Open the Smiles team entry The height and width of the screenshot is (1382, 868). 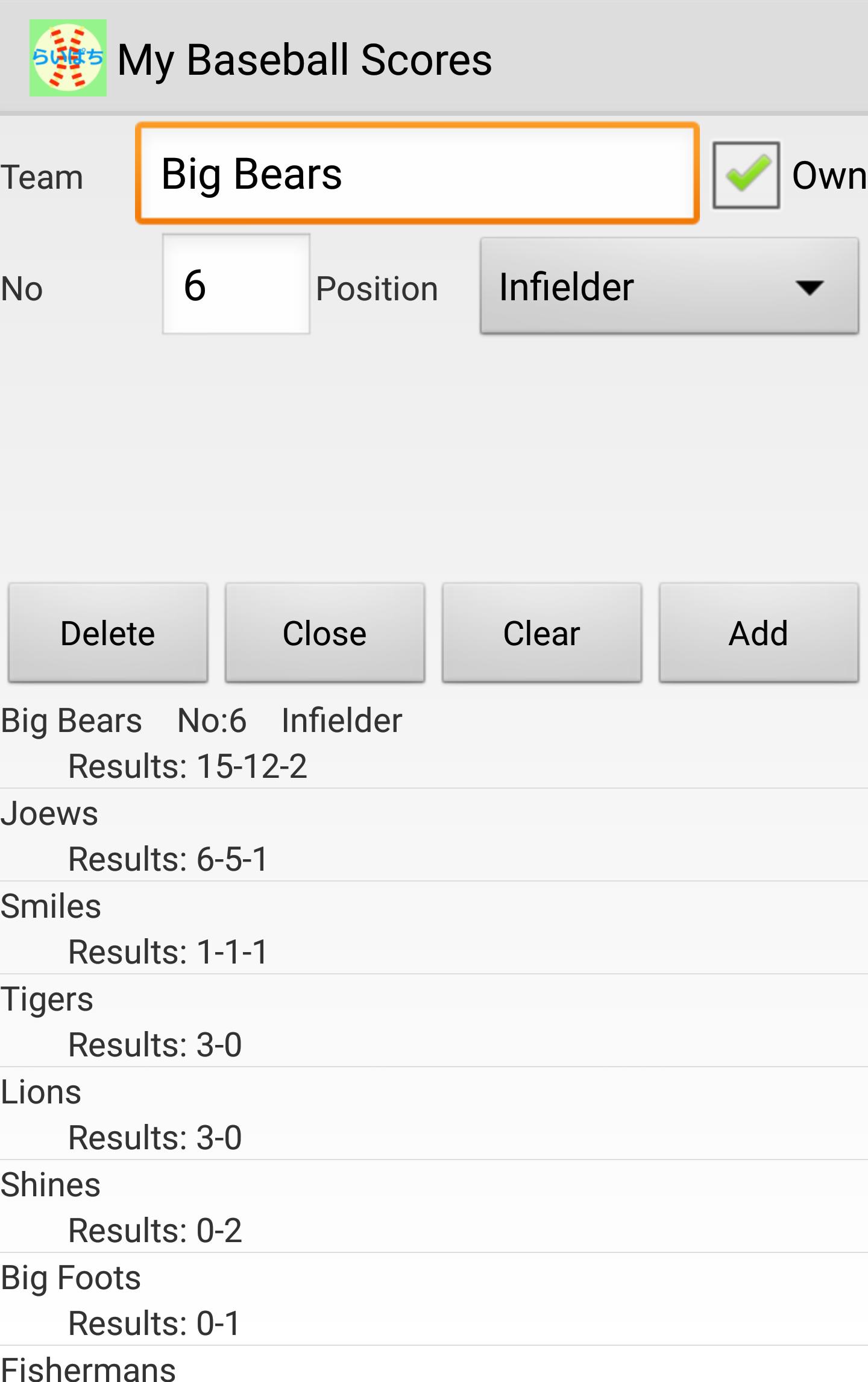point(434,929)
